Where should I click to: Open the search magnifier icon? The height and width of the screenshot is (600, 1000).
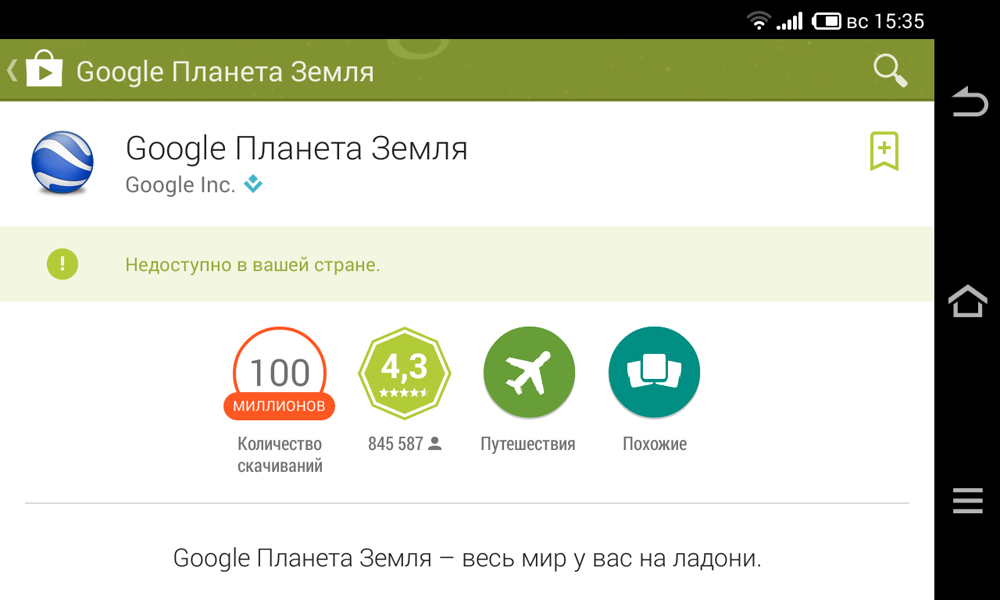[889, 70]
